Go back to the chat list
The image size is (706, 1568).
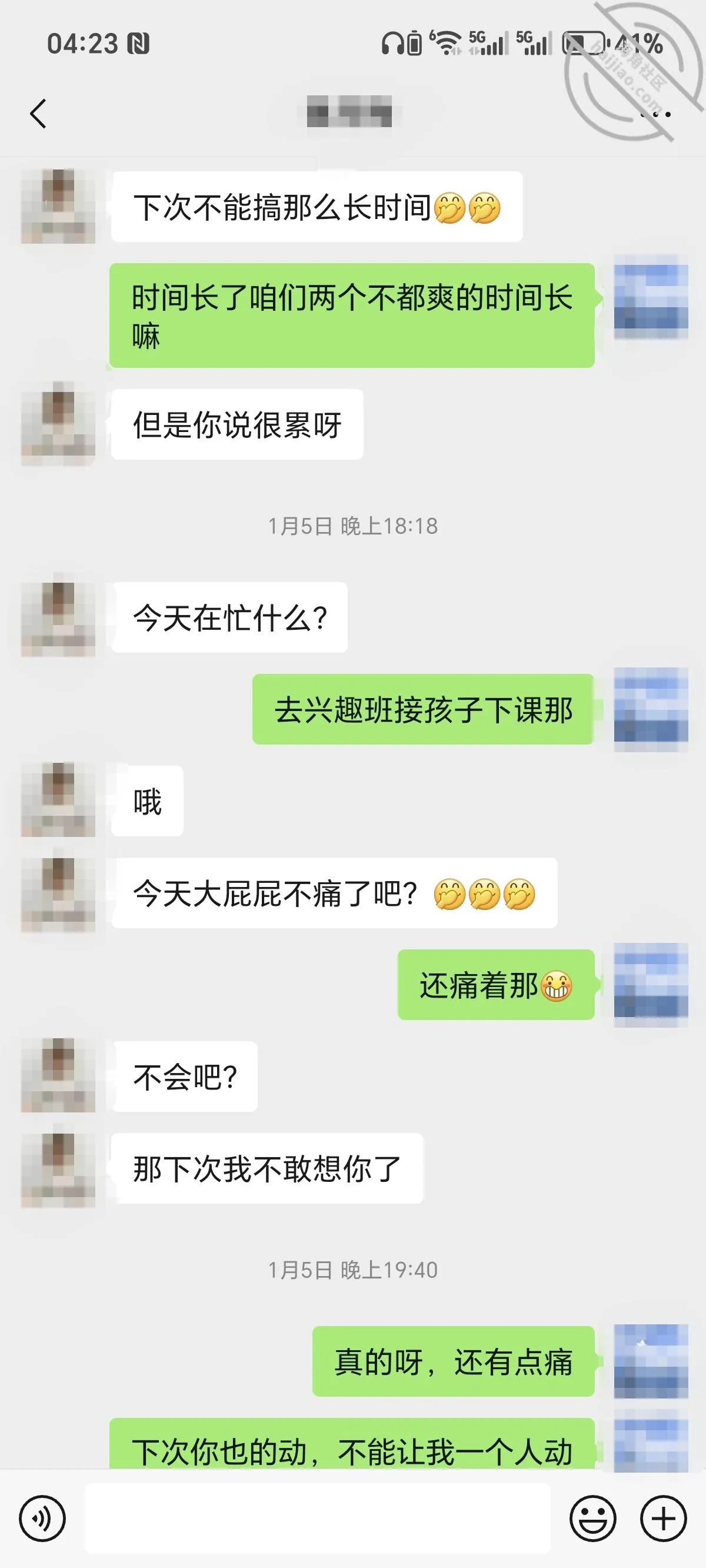coord(38,114)
